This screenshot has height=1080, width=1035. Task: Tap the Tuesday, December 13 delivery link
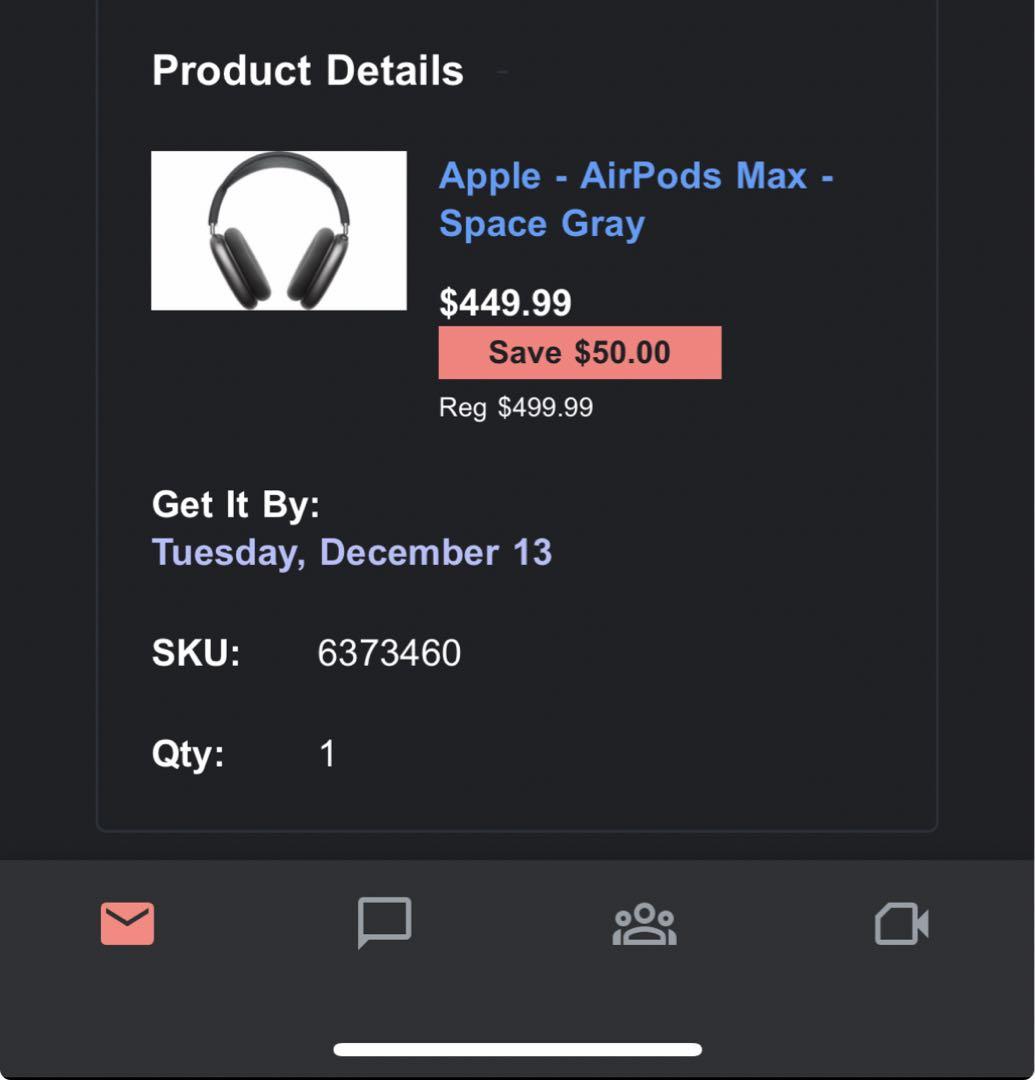coord(350,552)
